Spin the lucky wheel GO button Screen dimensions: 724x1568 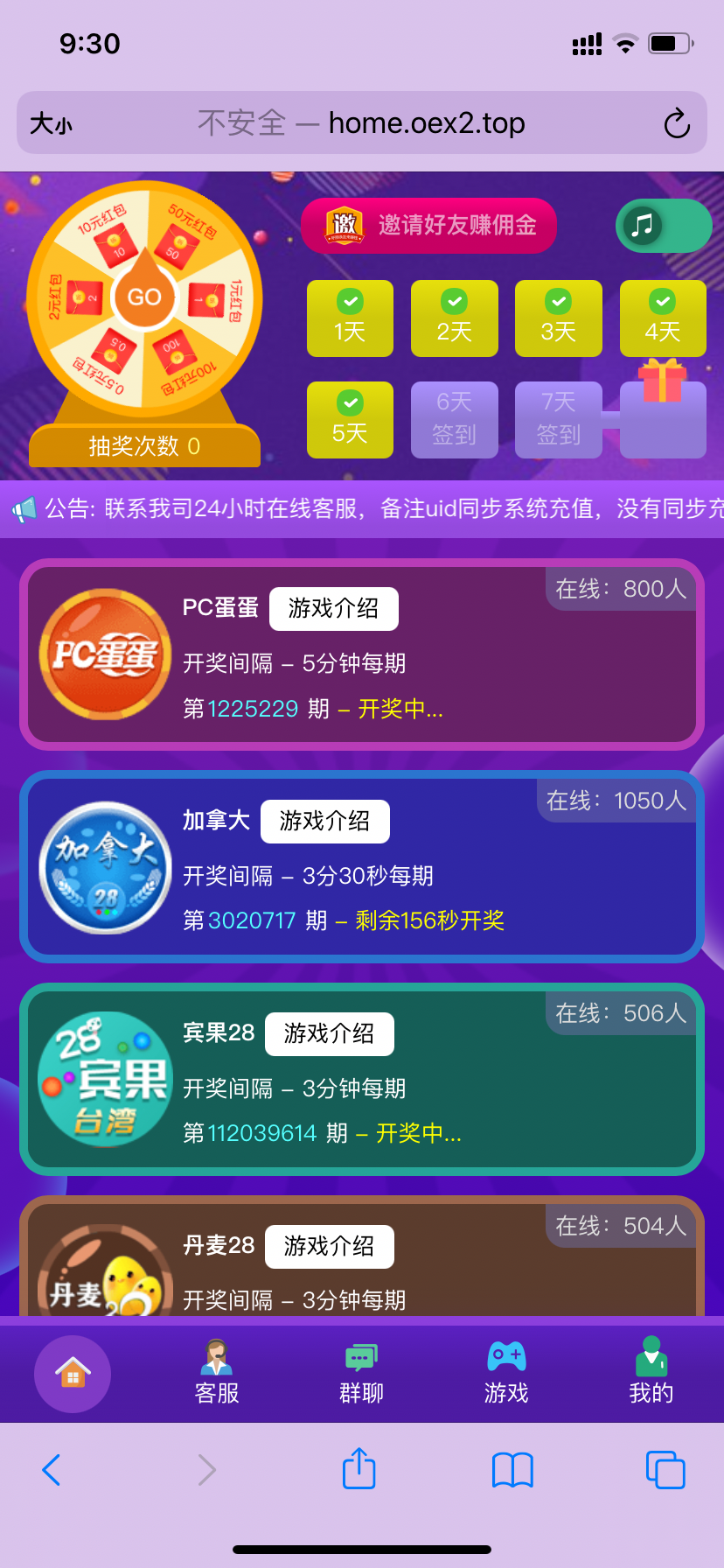pos(144,297)
